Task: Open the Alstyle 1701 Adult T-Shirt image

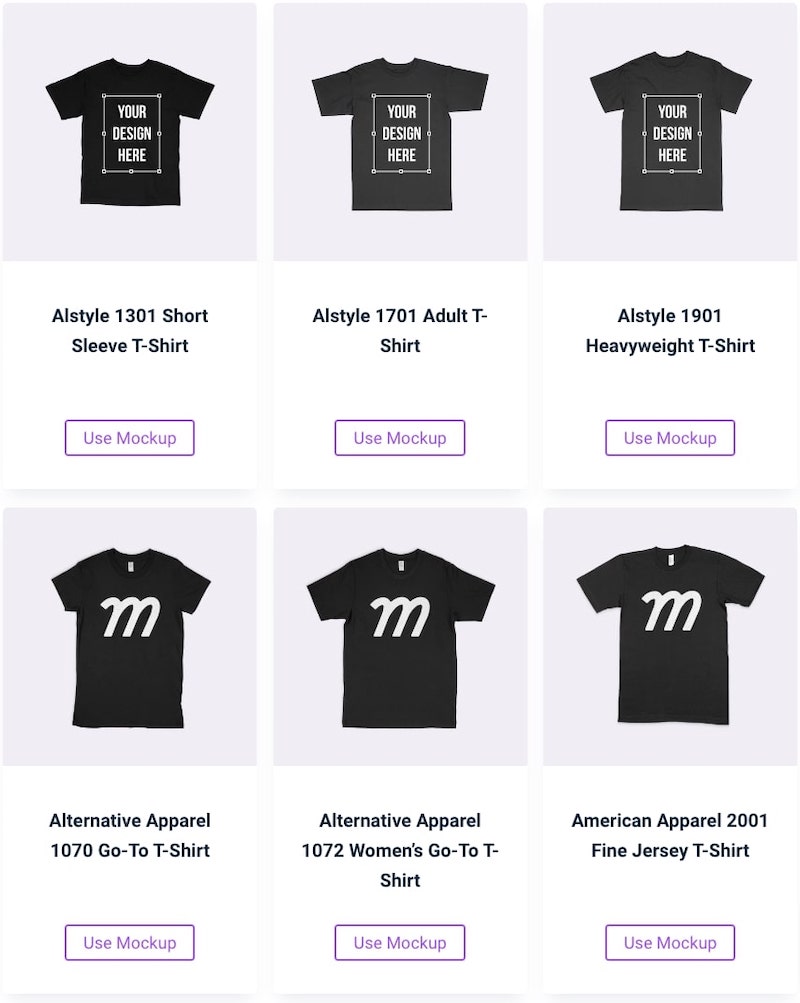Action: click(400, 132)
